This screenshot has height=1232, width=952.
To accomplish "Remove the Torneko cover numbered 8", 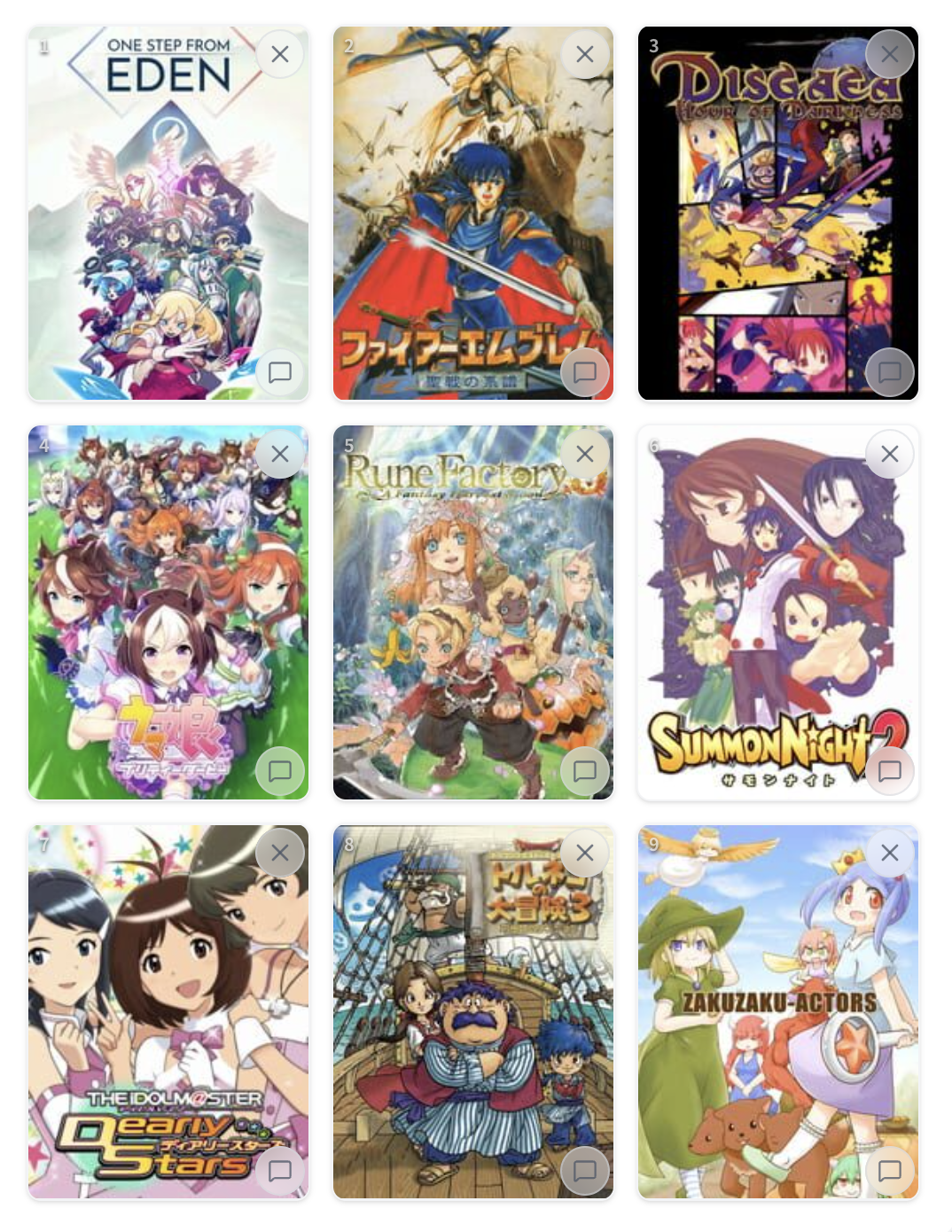I will [584, 853].
